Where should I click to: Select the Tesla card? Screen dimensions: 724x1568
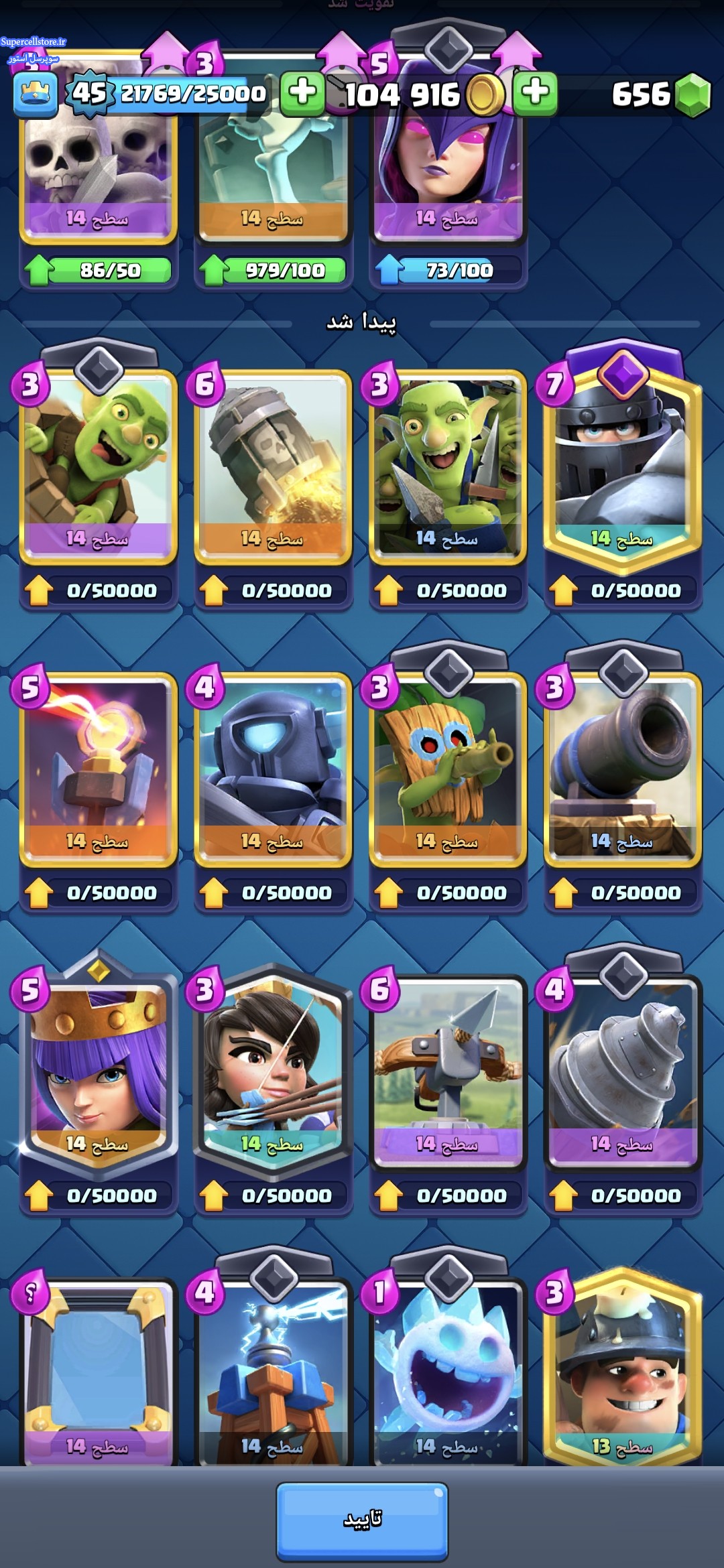[273, 1372]
